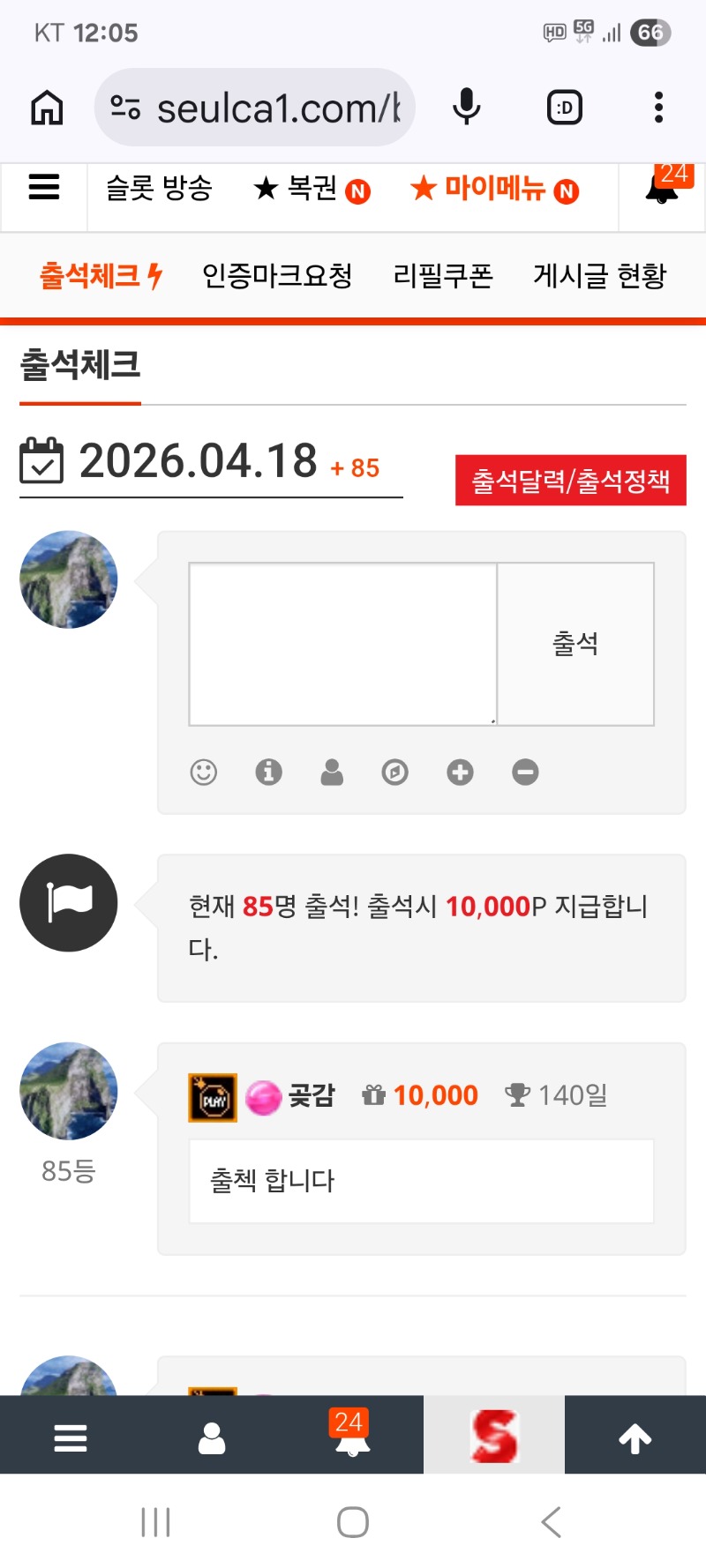Open the top notification bell
706x1568 pixels.
(662, 189)
